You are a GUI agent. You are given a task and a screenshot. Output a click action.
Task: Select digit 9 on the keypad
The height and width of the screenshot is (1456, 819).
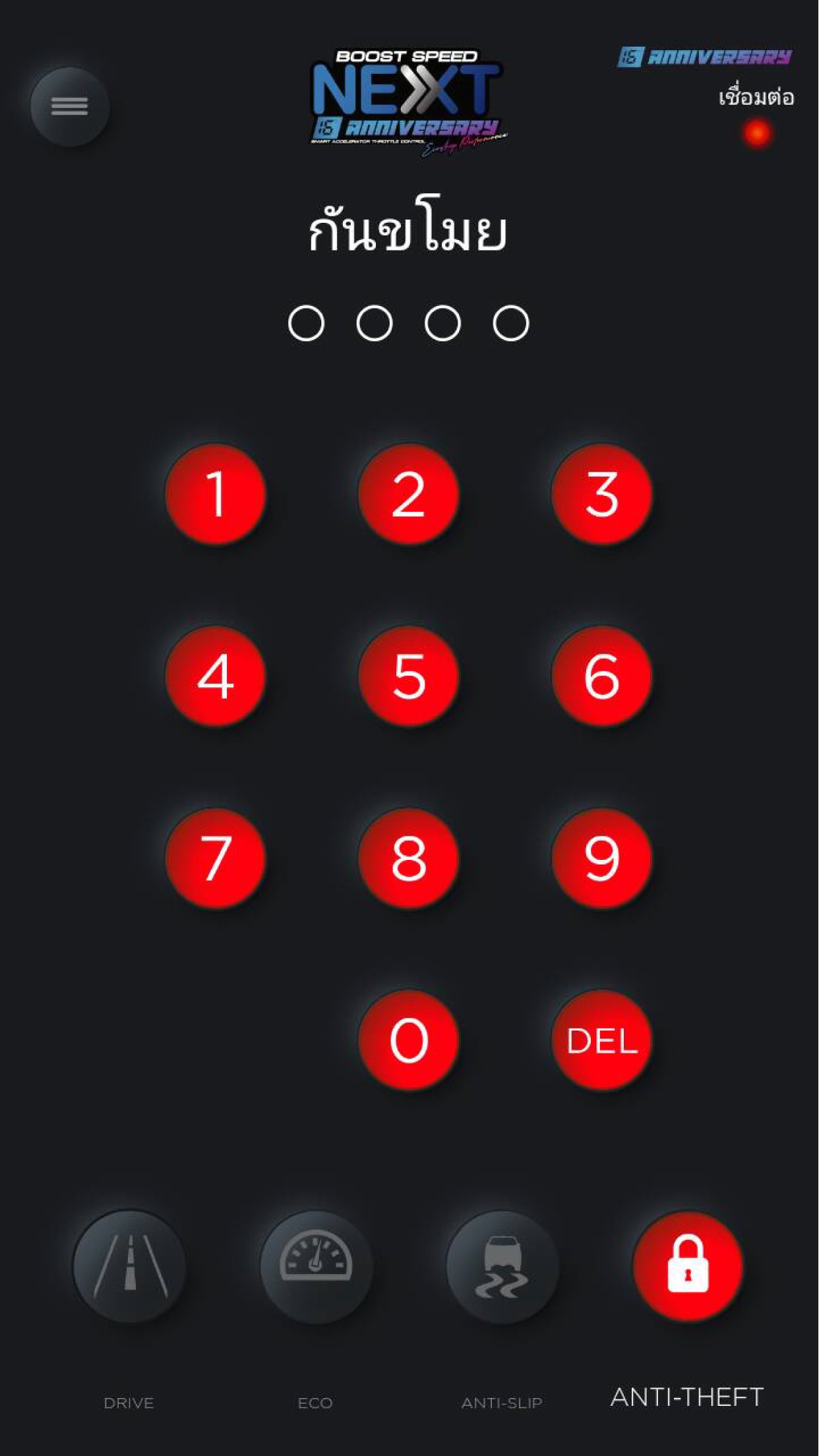tap(601, 858)
